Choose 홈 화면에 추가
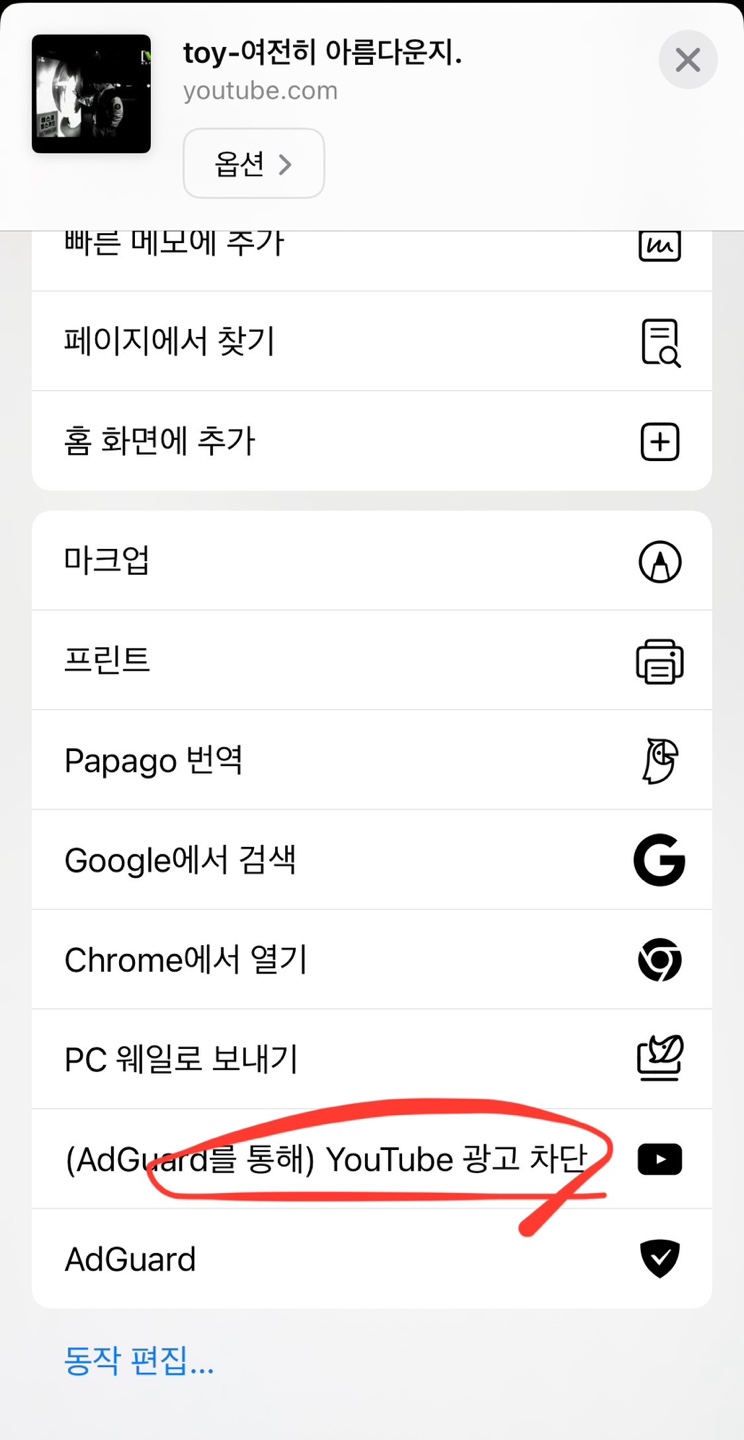Screen dimensions: 744x1440 tap(371, 441)
